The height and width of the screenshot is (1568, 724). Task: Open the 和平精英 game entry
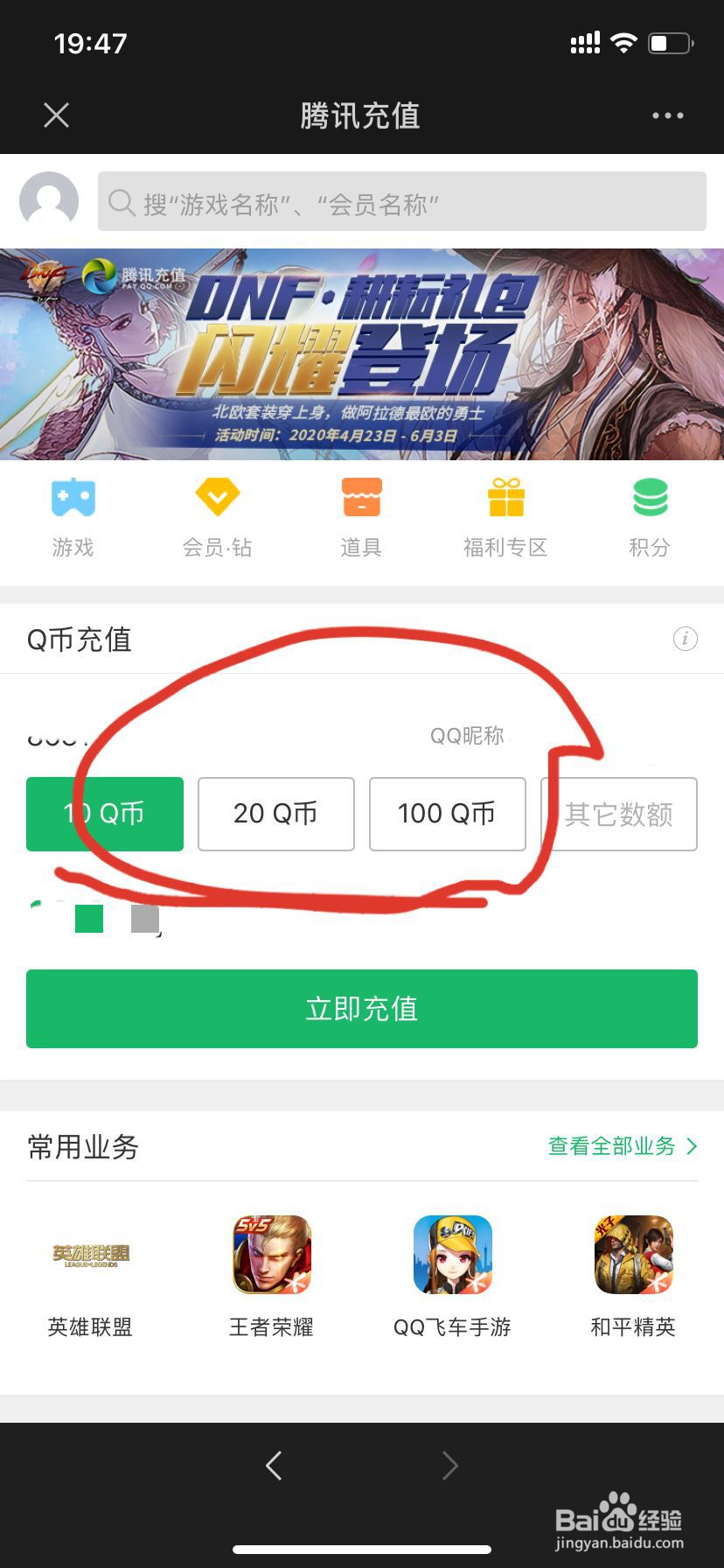pos(633,1276)
